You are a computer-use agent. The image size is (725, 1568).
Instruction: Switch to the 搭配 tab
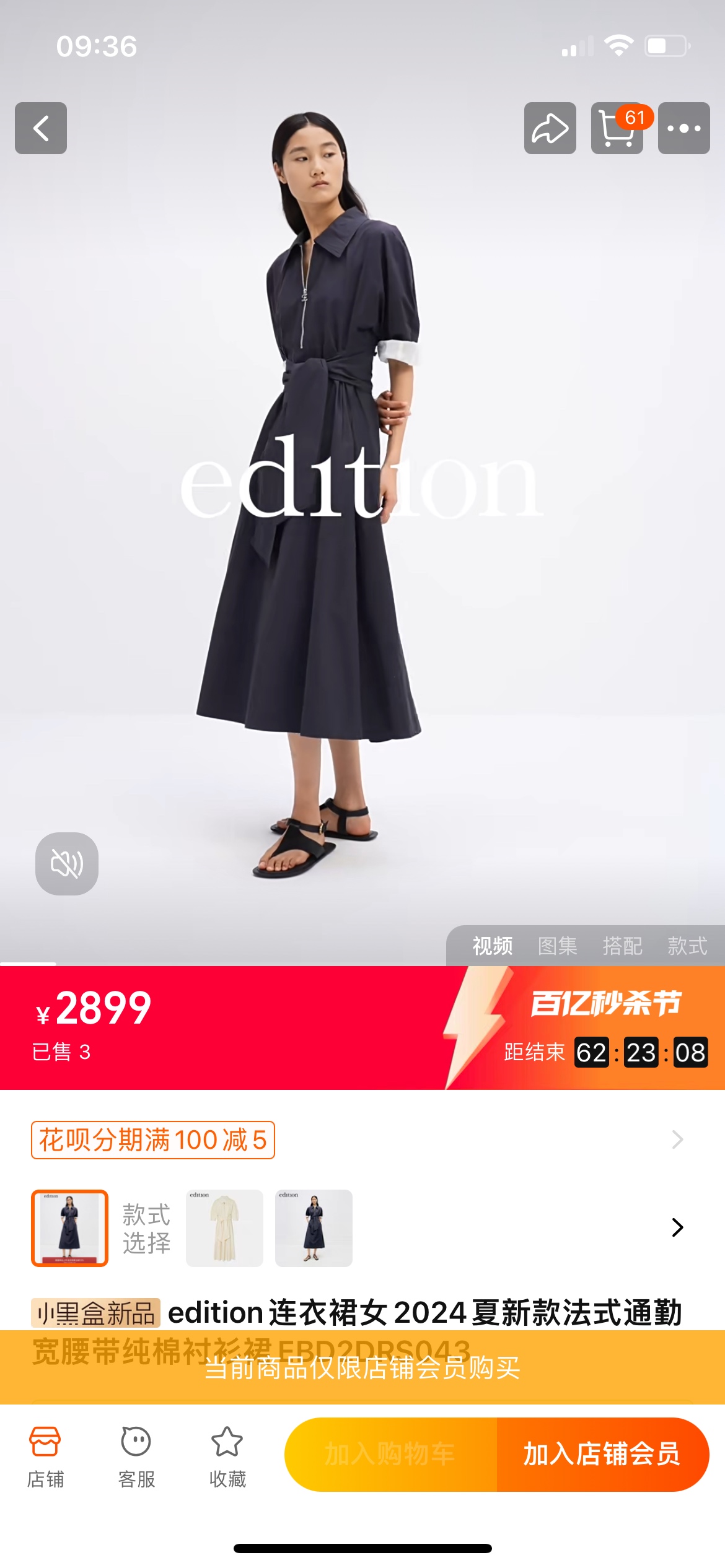[x=622, y=946]
